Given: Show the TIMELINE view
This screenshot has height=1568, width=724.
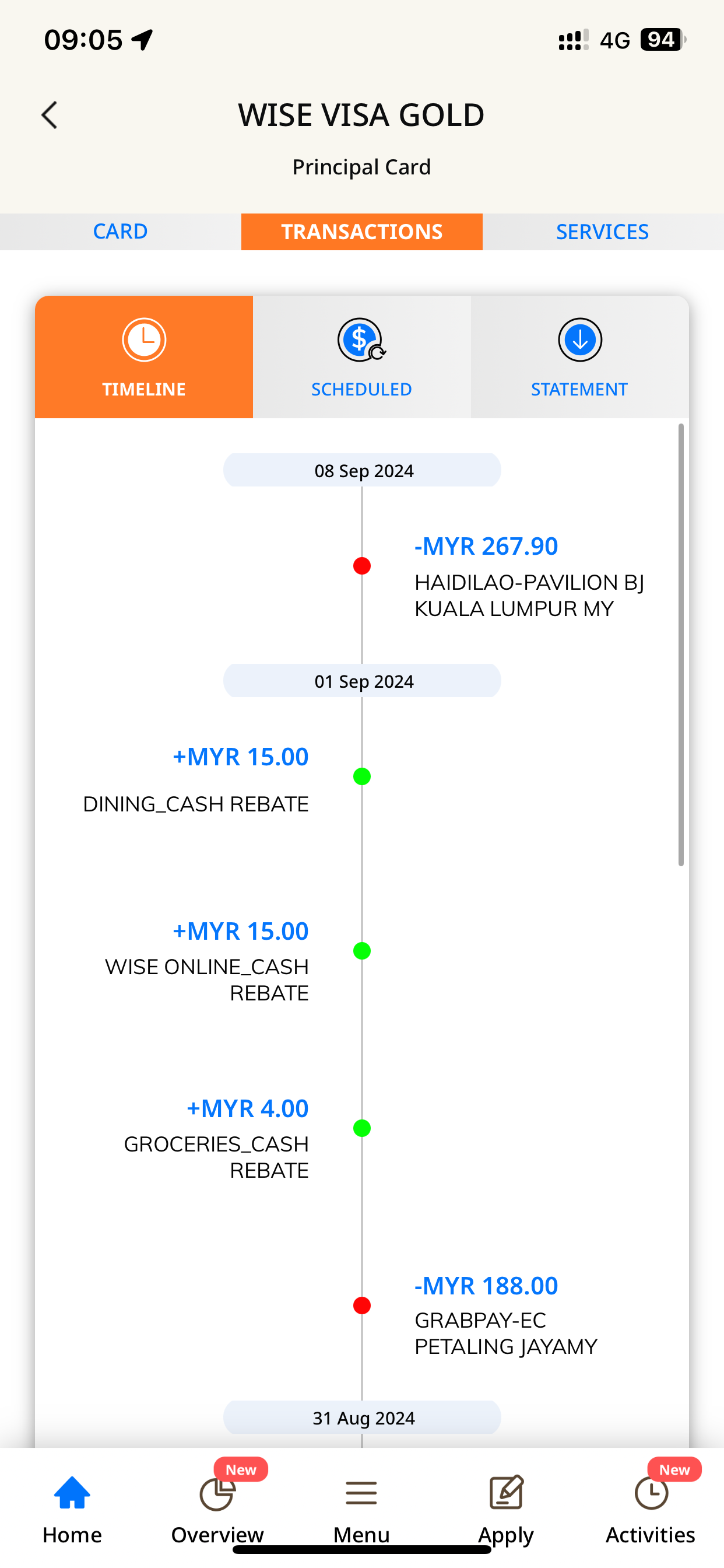Looking at the screenshot, I should tap(143, 358).
